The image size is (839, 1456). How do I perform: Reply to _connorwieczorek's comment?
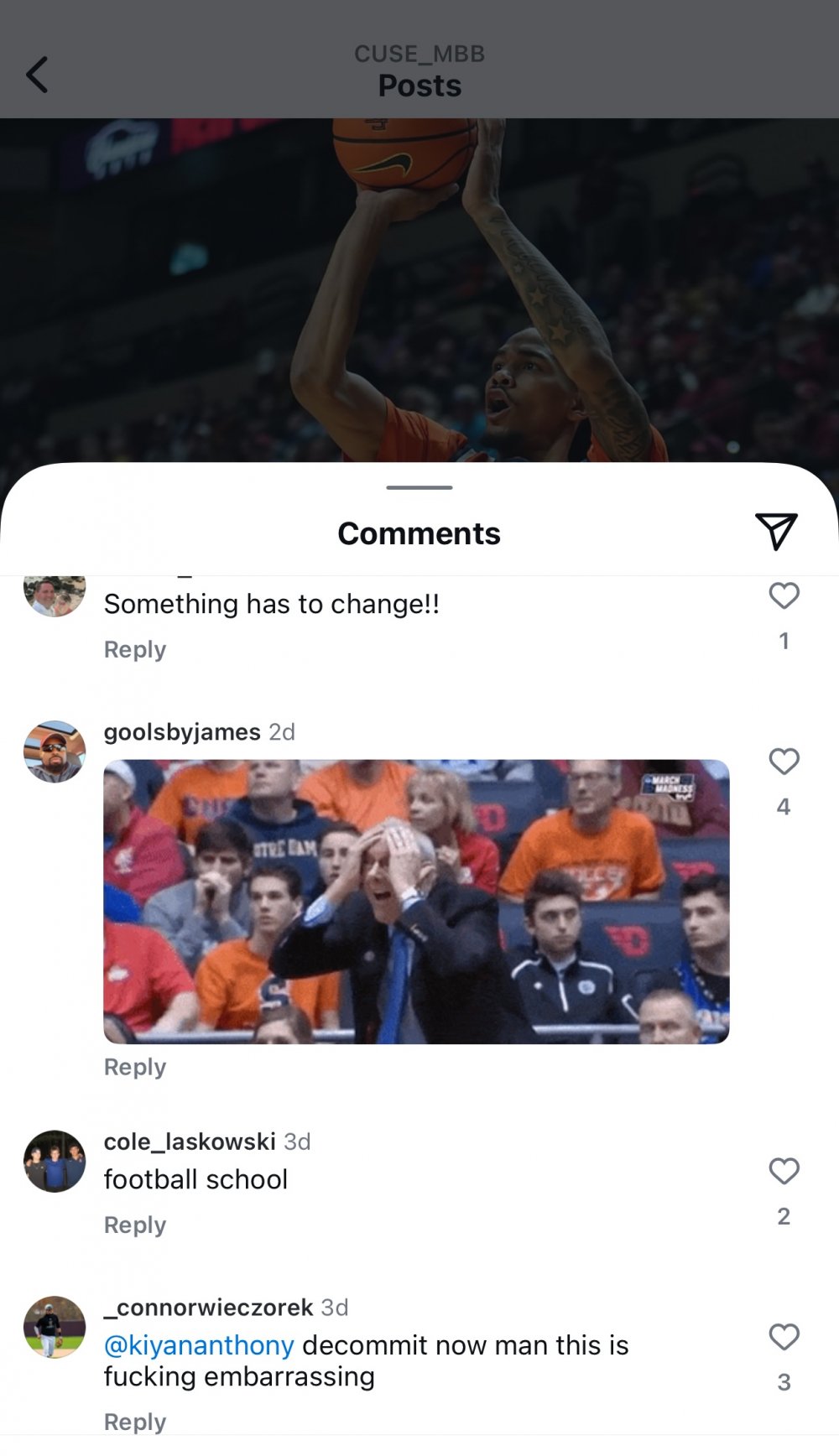[x=135, y=1422]
